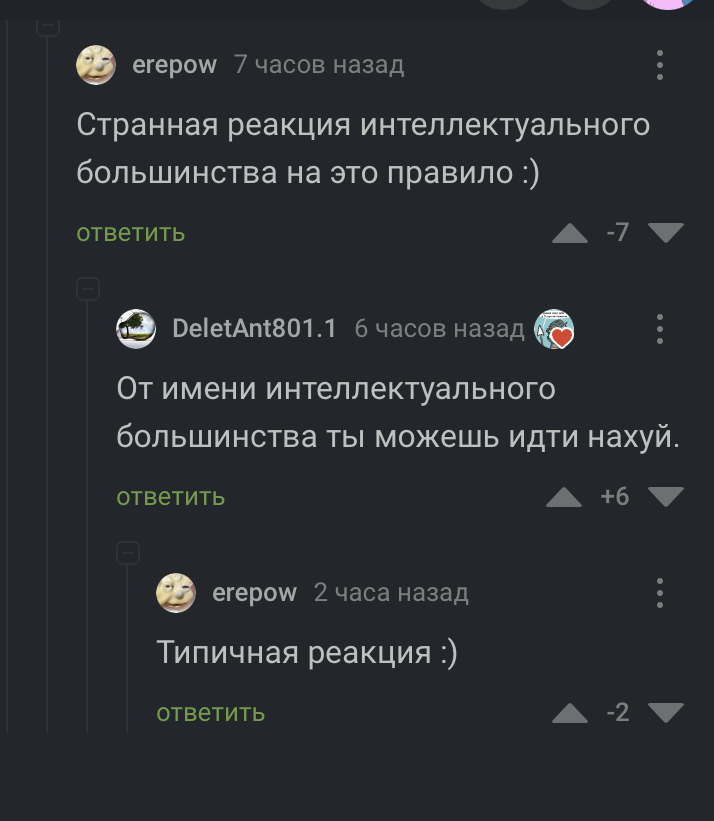Reply to DeletAnt801.1's comment
The width and height of the screenshot is (714, 821).
[171, 497]
